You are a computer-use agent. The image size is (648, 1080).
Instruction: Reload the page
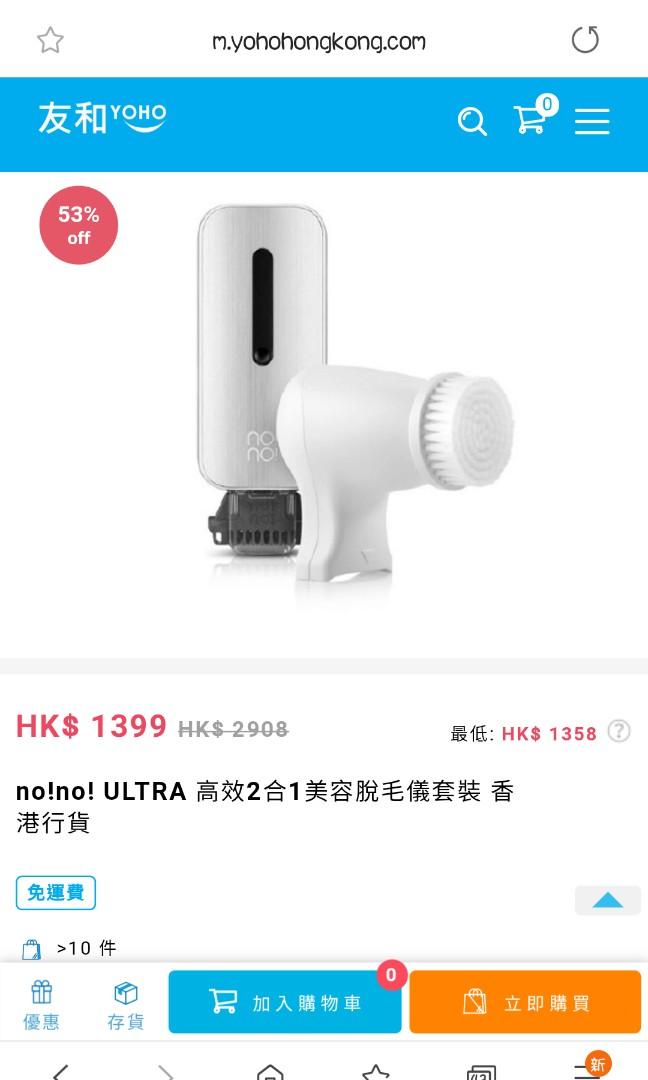coord(585,40)
